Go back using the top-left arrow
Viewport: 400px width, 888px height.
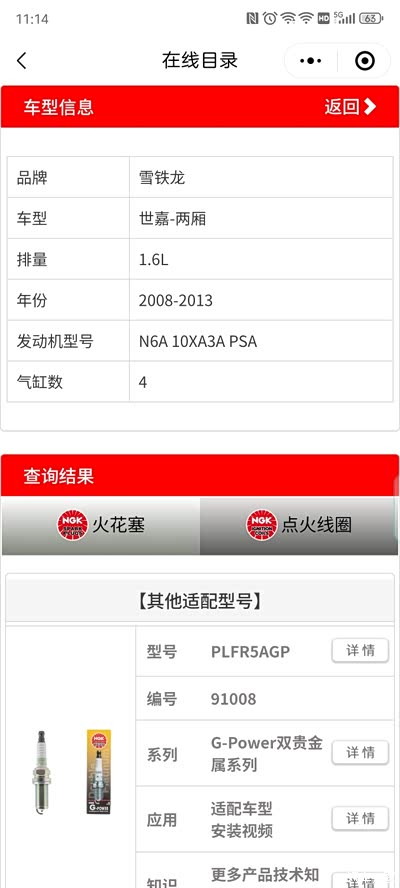(x=22, y=61)
